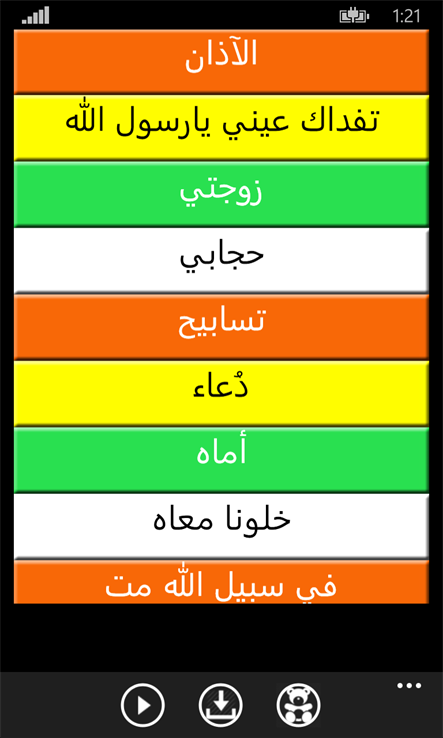The height and width of the screenshot is (738, 443).
Task: Tap the download icon
Action: tap(220, 706)
